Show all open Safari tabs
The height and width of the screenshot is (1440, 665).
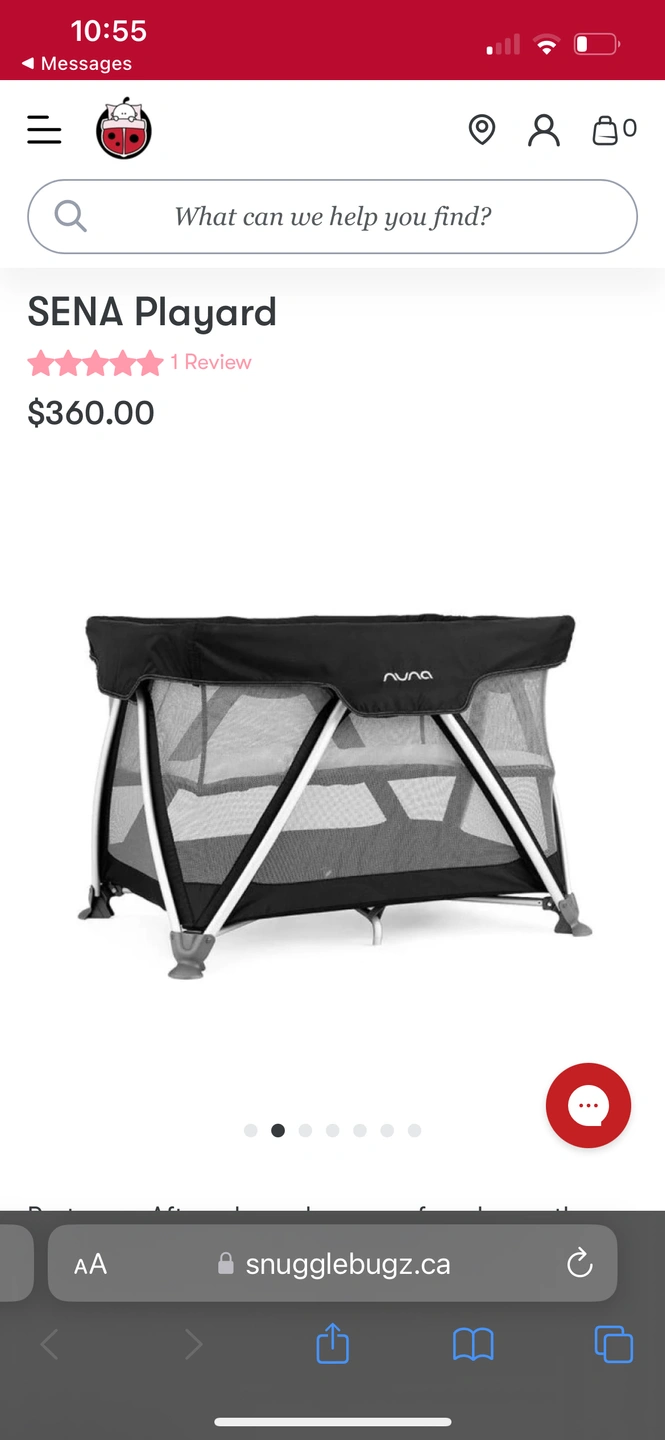click(613, 1344)
